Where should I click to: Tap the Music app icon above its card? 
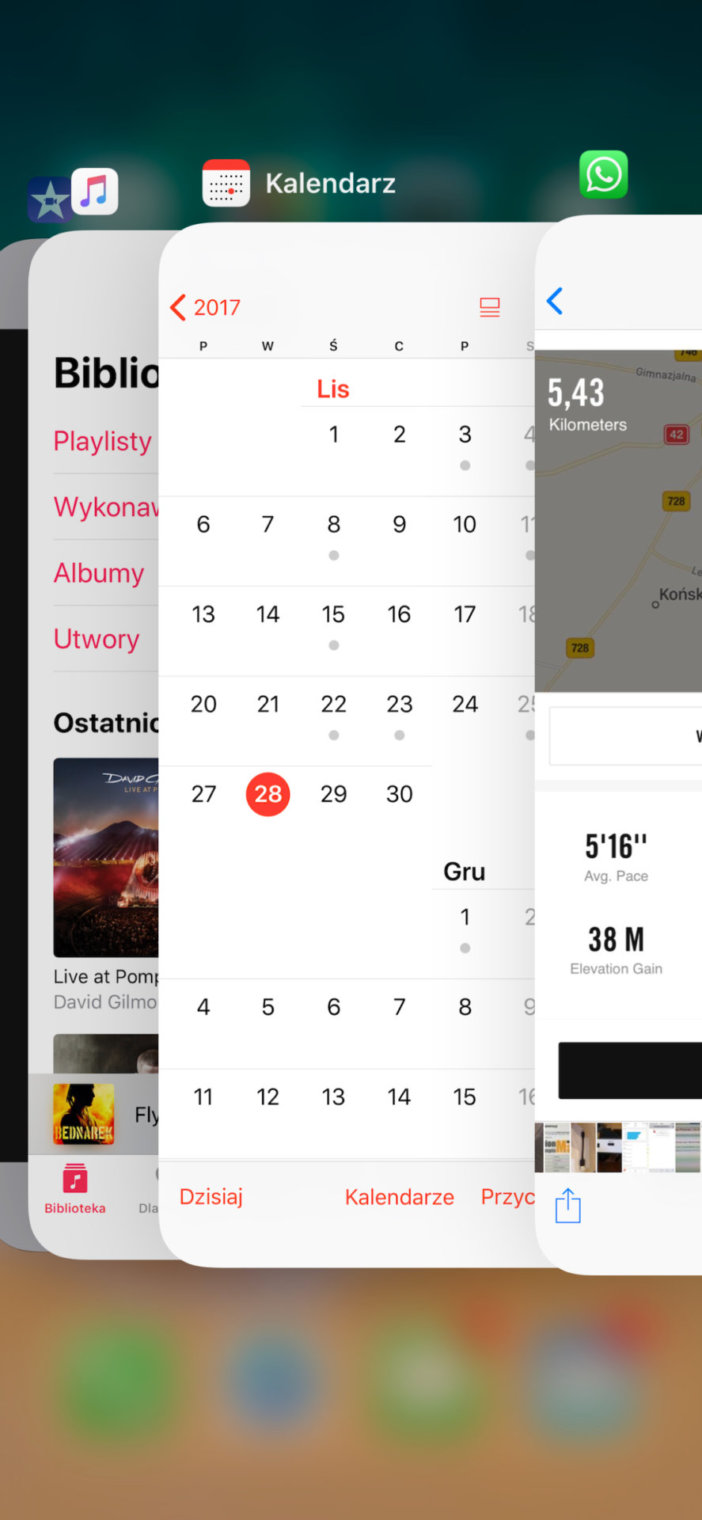click(x=95, y=191)
